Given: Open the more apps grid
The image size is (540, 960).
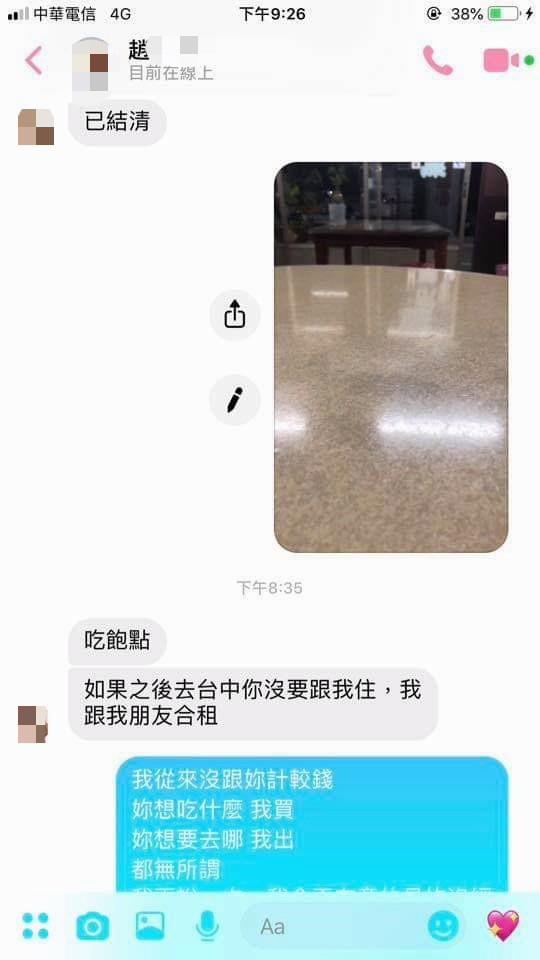Looking at the screenshot, I should pos(35,925).
